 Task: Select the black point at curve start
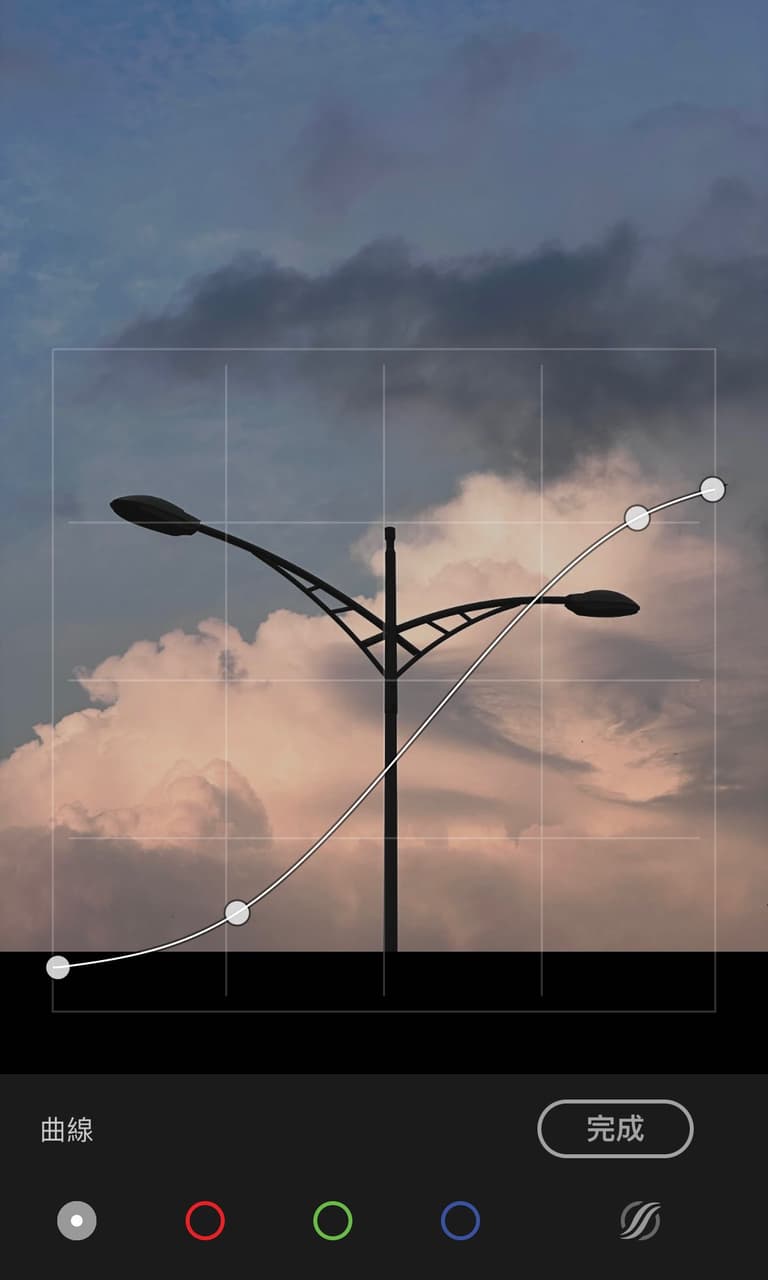click(x=58, y=967)
